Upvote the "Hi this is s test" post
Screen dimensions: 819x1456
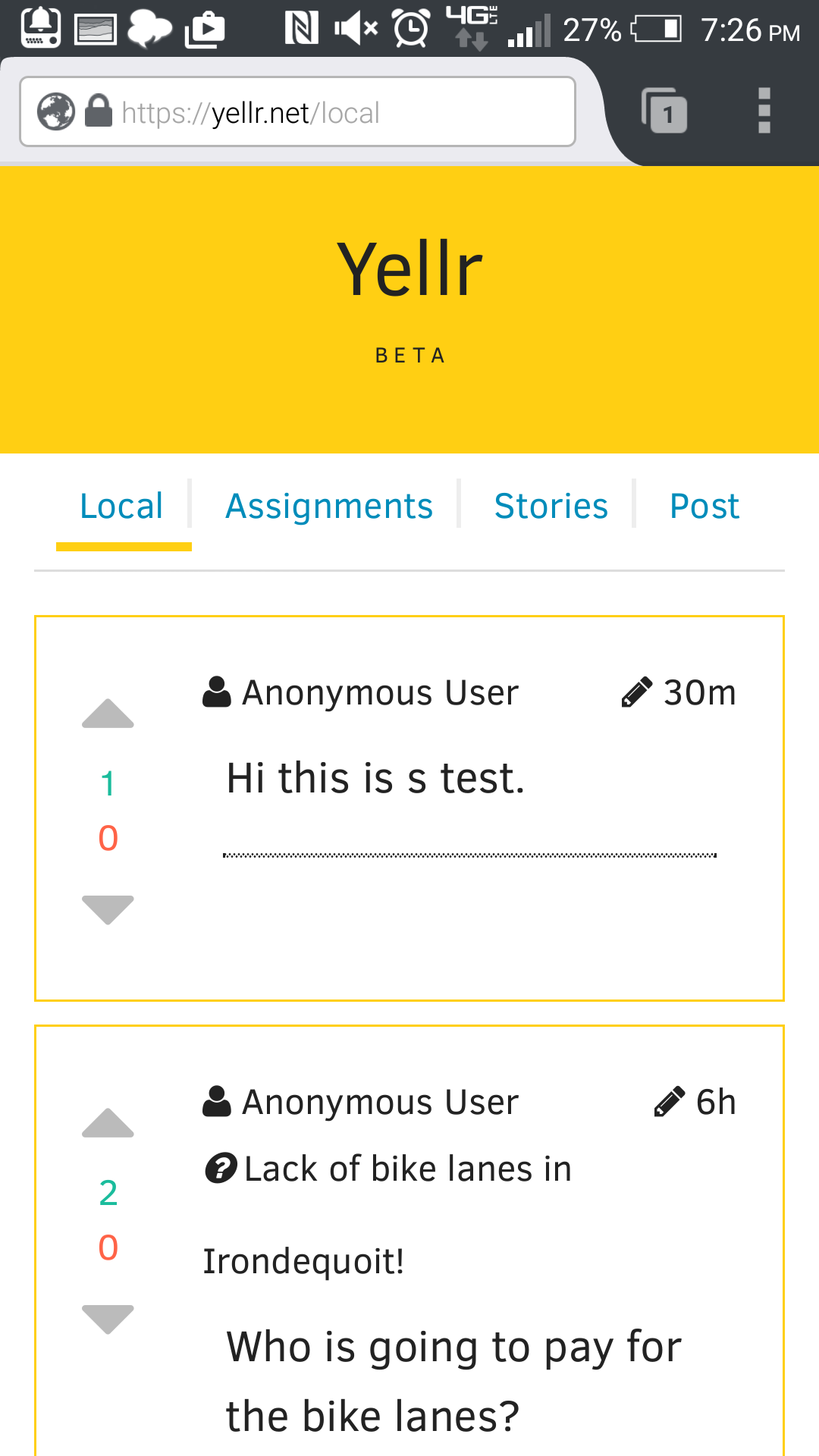108,714
